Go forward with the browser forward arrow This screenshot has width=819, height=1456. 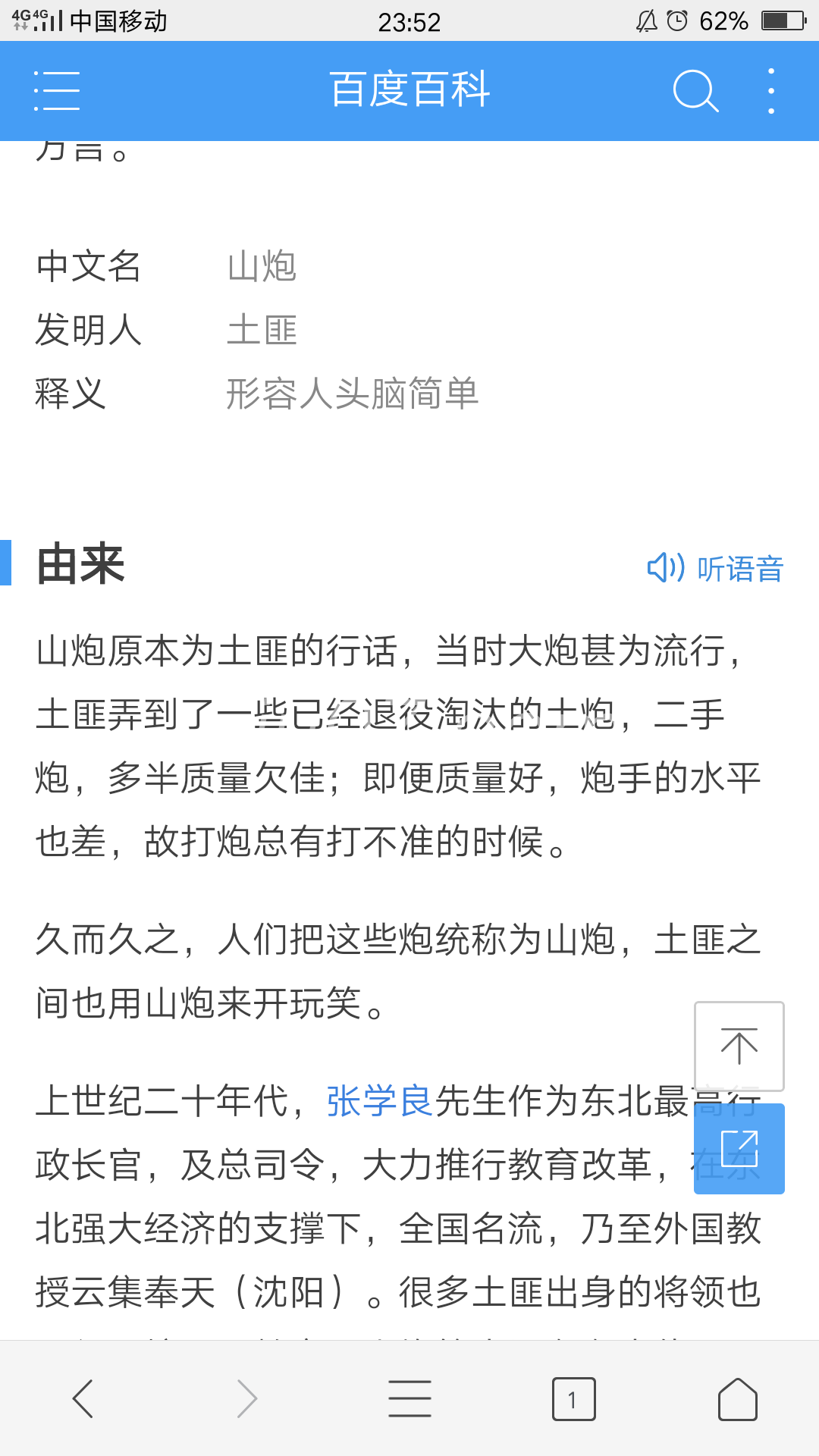coord(247,1398)
